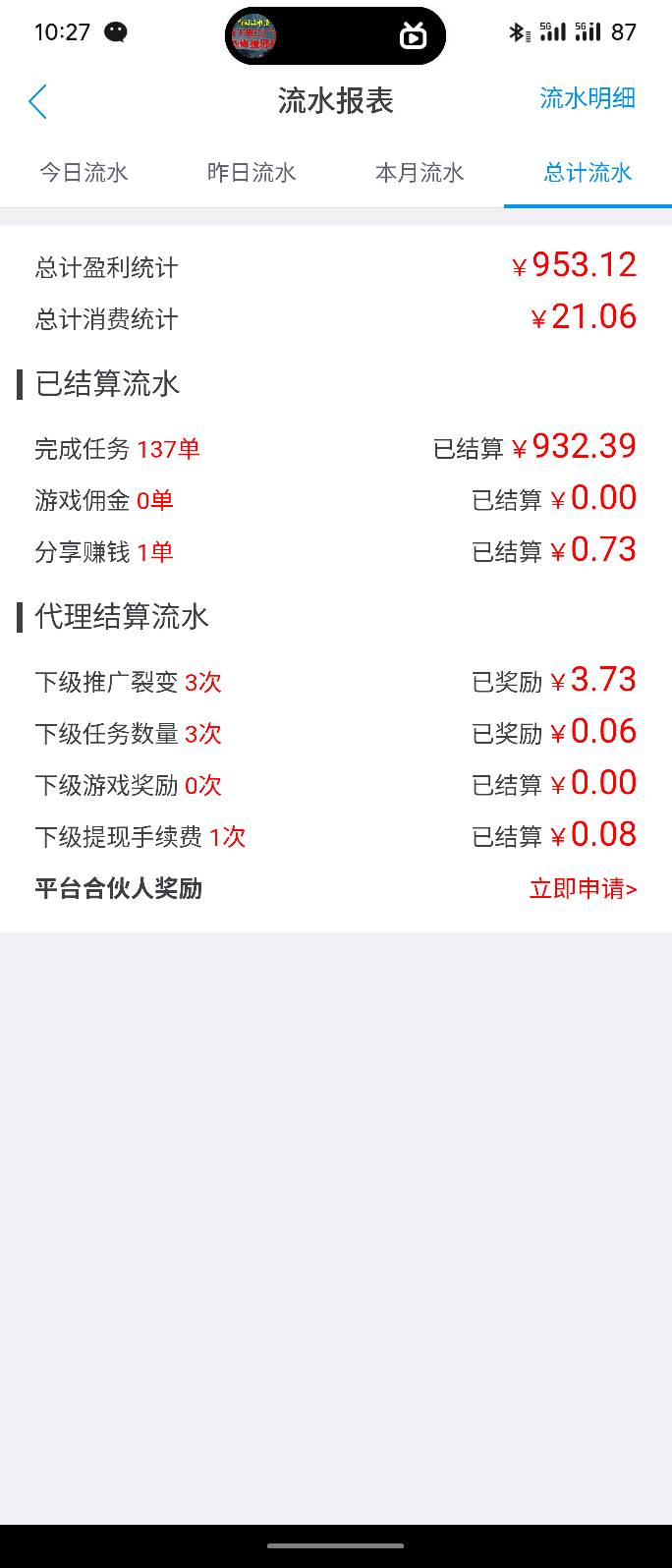Screen dimensions: 672x1568
Task: Select the 总计流水 tab
Action: coord(588,173)
